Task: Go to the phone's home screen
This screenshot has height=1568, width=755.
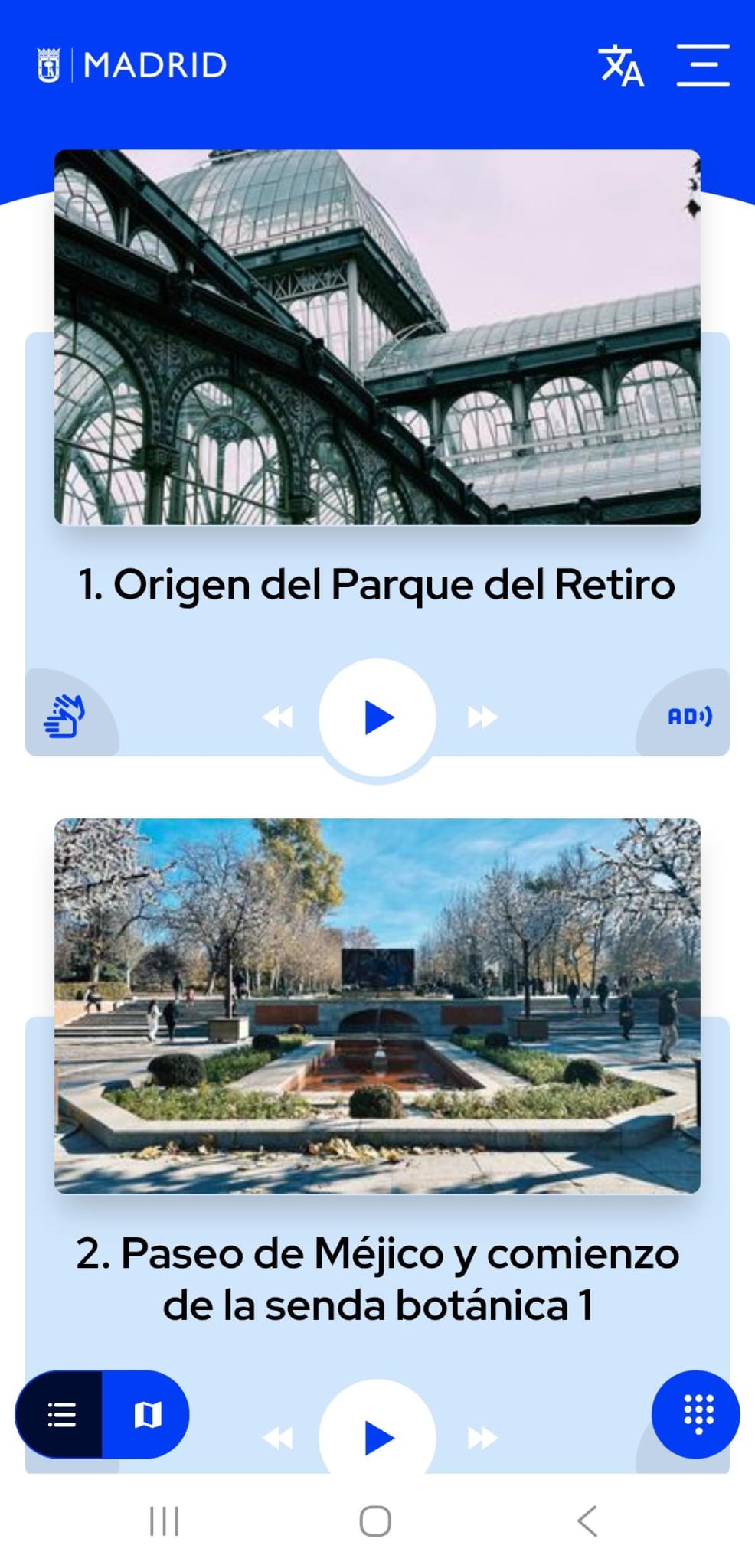Action: [x=375, y=1521]
